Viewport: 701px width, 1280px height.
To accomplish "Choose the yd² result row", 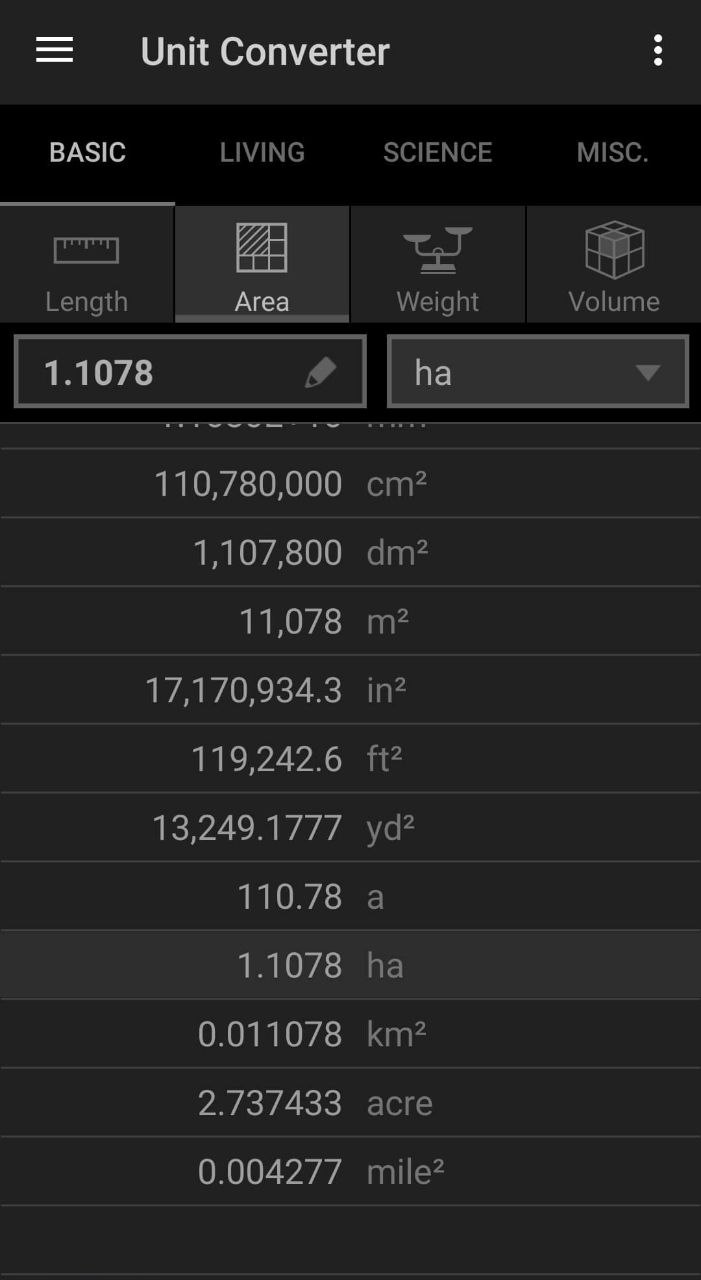I will pos(350,828).
